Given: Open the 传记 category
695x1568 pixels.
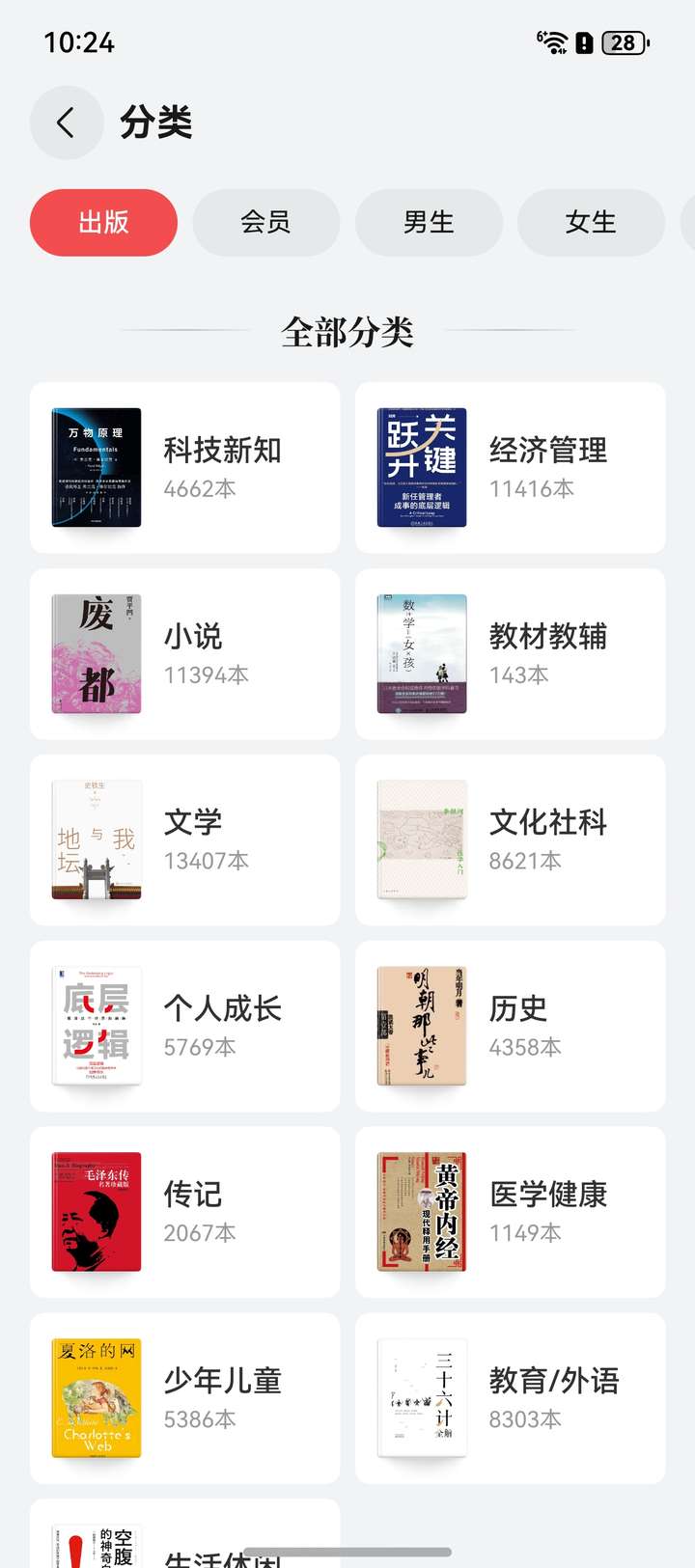Looking at the screenshot, I should pos(185,1213).
